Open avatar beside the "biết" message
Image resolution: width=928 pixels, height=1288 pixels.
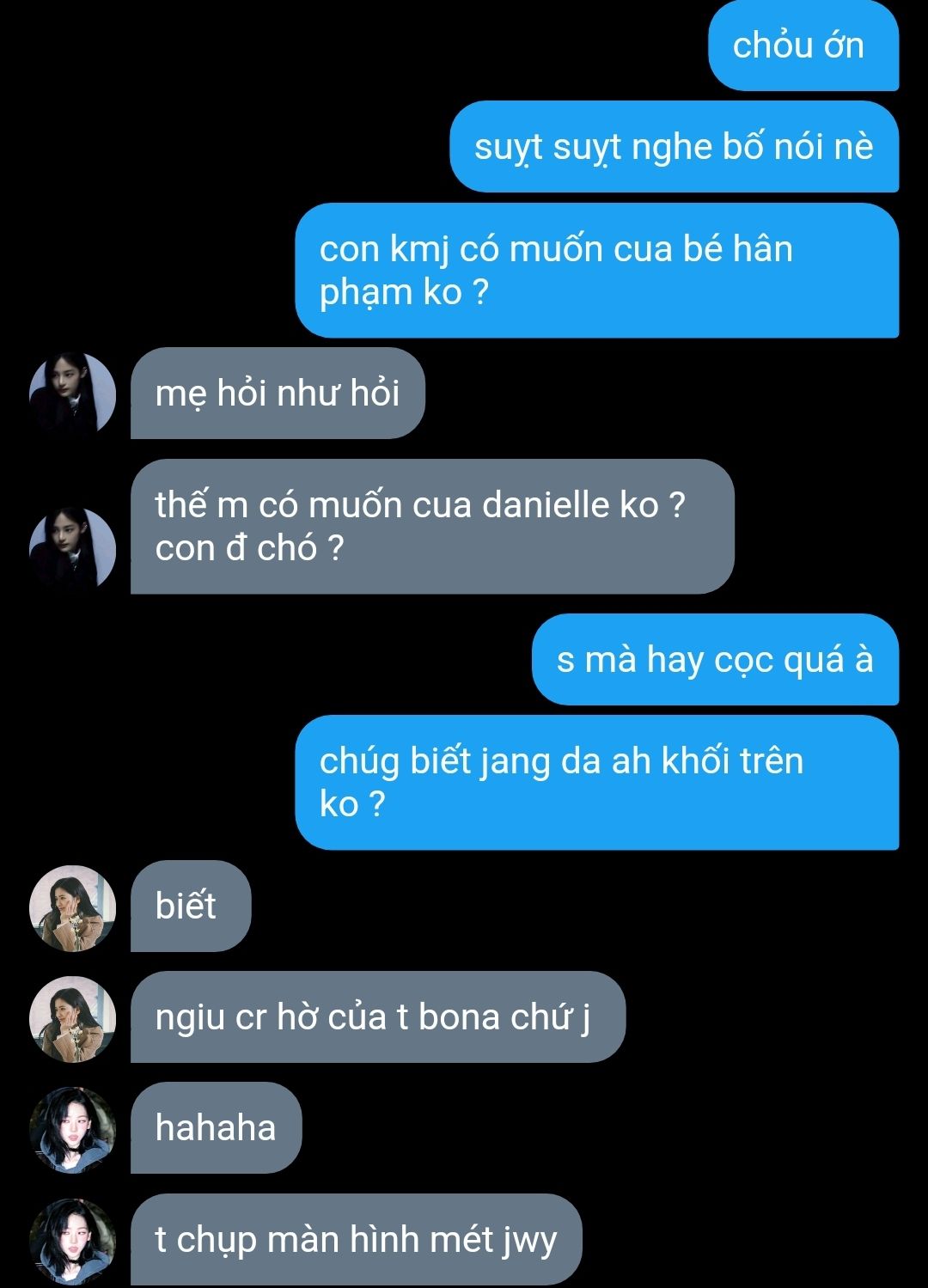click(x=72, y=907)
